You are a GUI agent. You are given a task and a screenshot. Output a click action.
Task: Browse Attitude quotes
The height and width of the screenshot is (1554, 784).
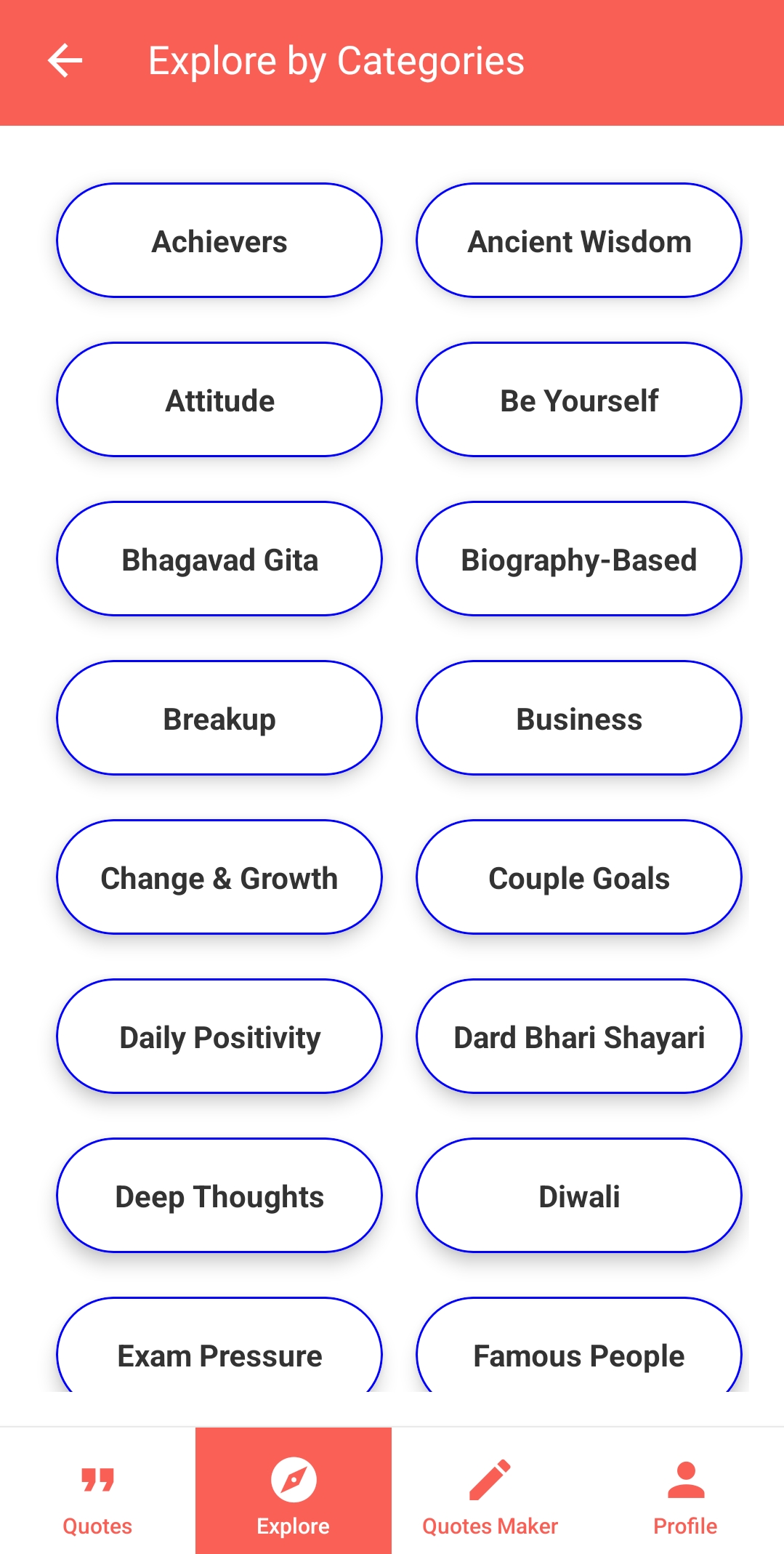(x=219, y=400)
